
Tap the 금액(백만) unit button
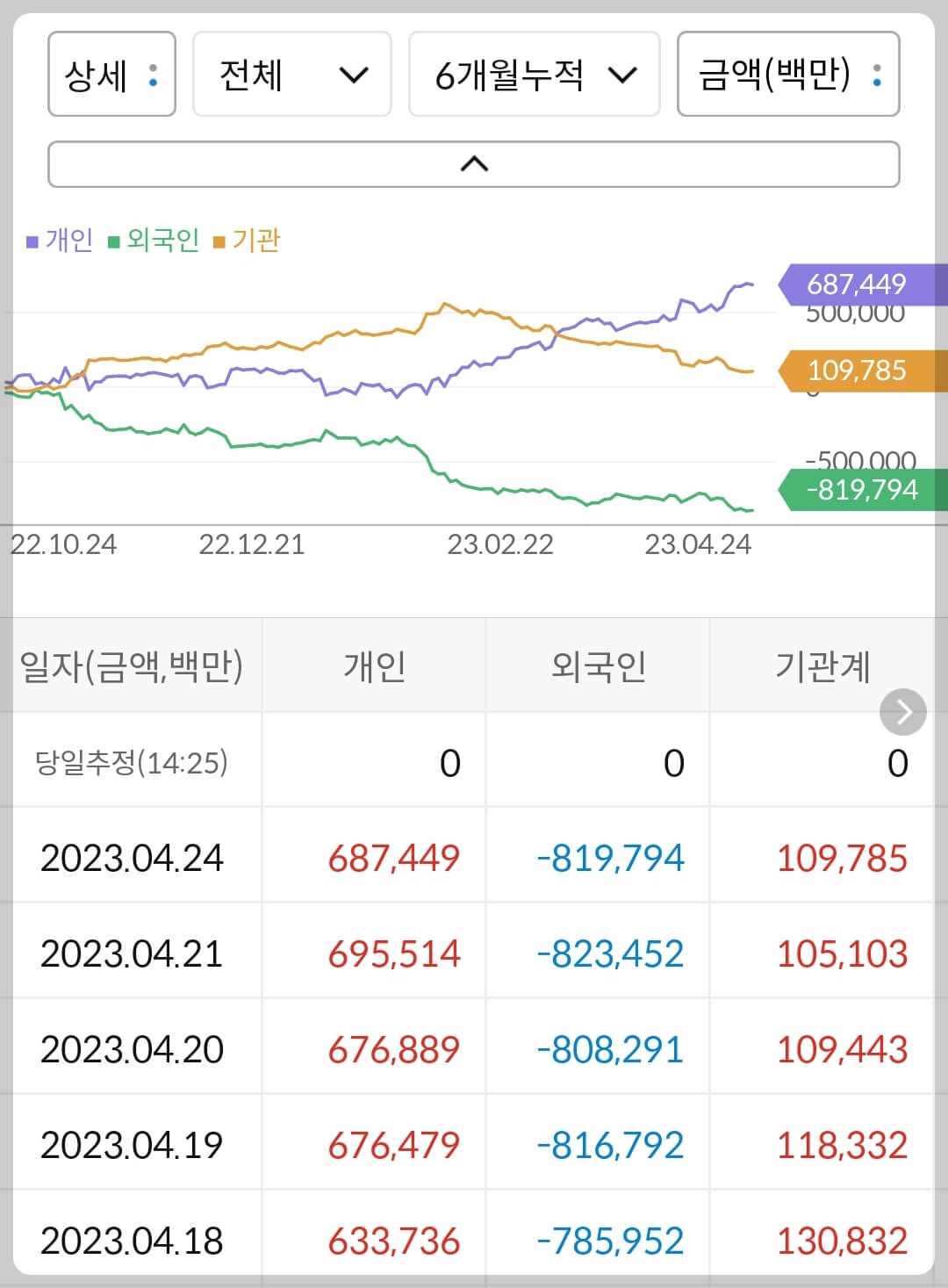click(x=788, y=74)
